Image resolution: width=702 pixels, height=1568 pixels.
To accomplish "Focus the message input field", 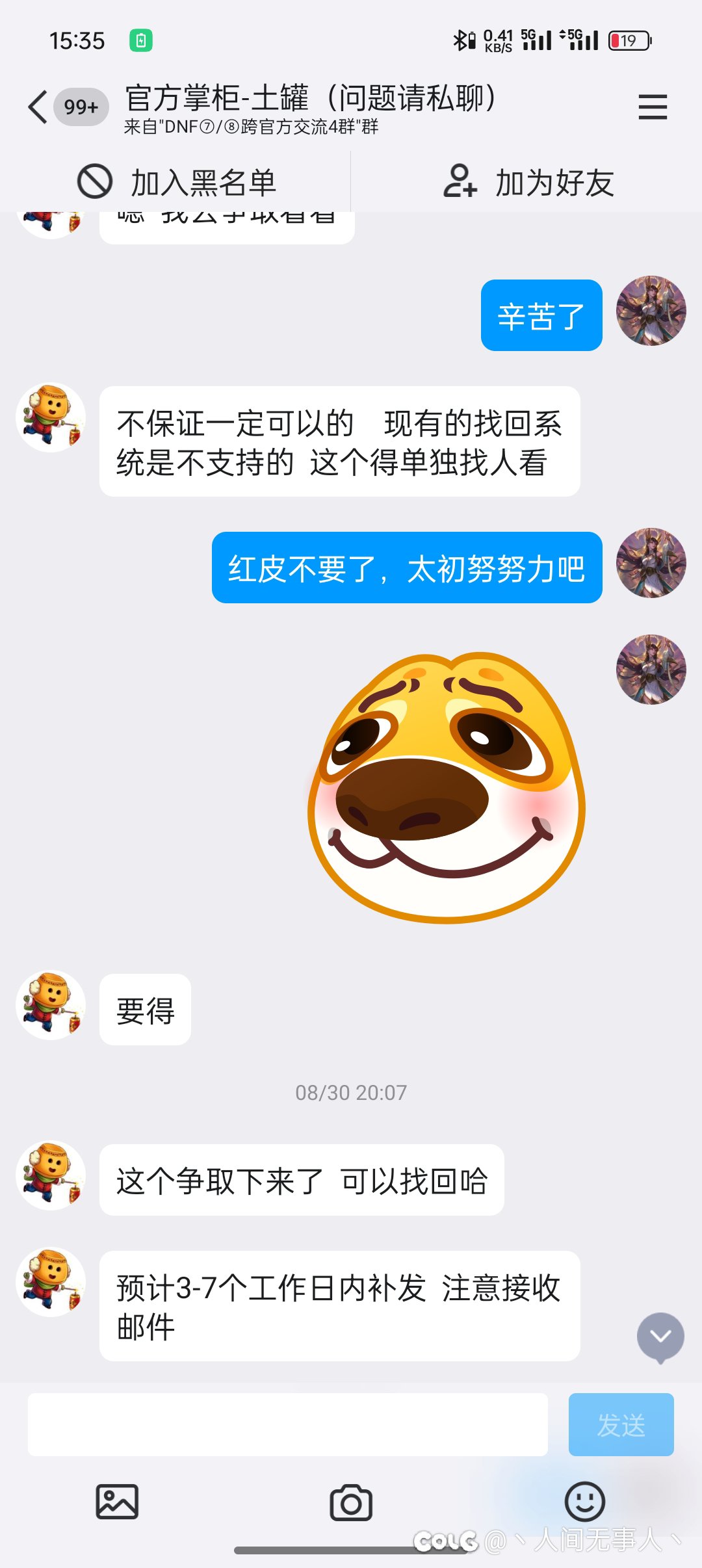I will [287, 1424].
